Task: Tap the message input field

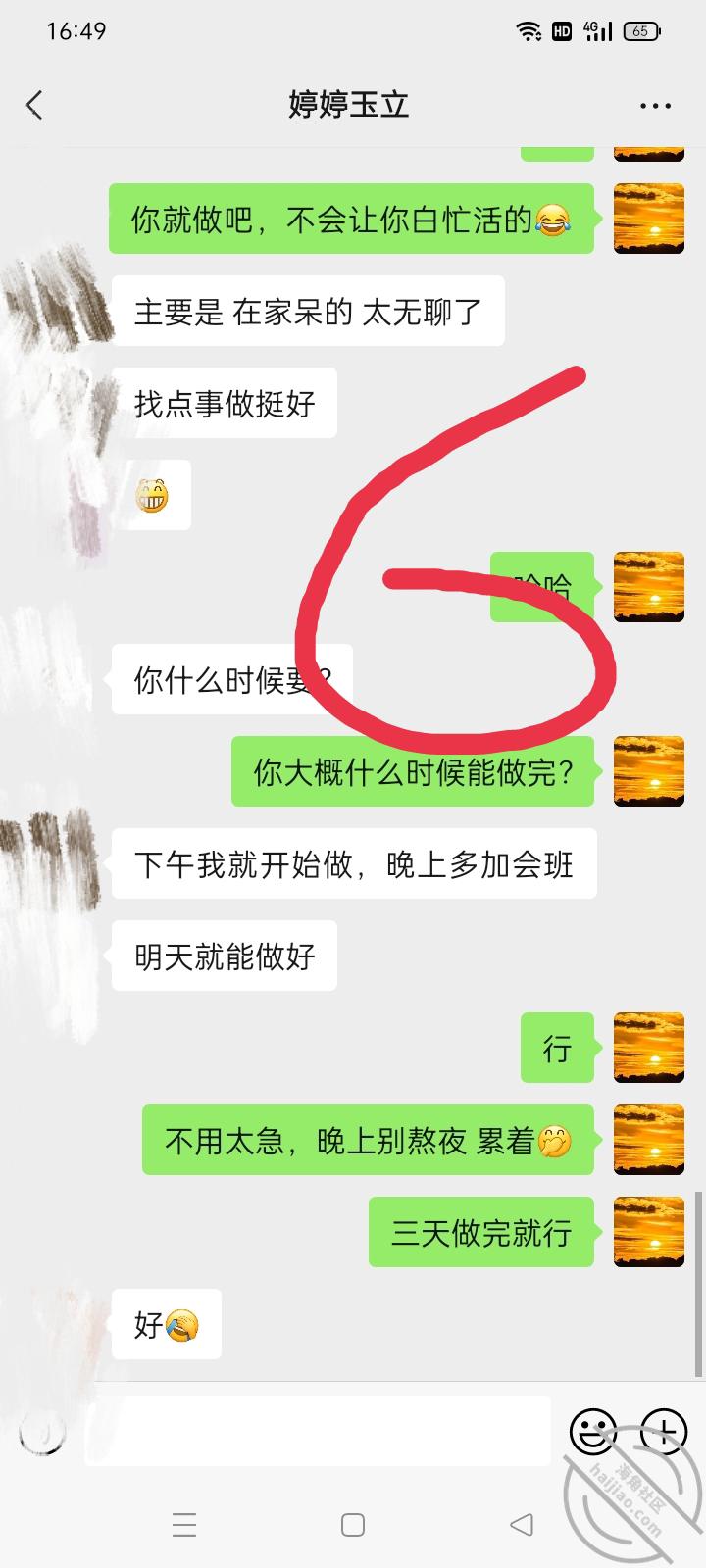Action: coord(318,1432)
